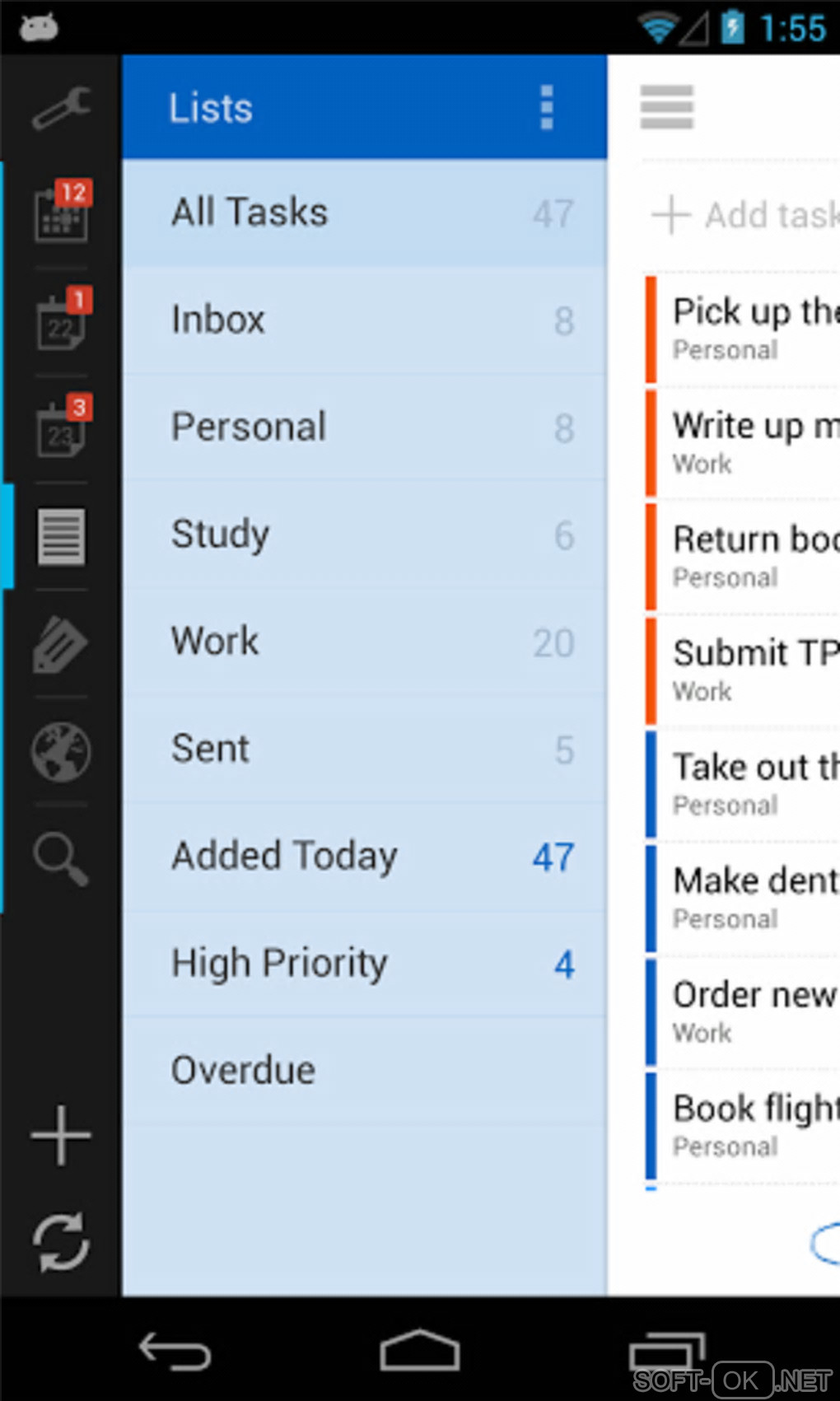View the Work list
The width and height of the screenshot is (840, 1401).
point(364,642)
